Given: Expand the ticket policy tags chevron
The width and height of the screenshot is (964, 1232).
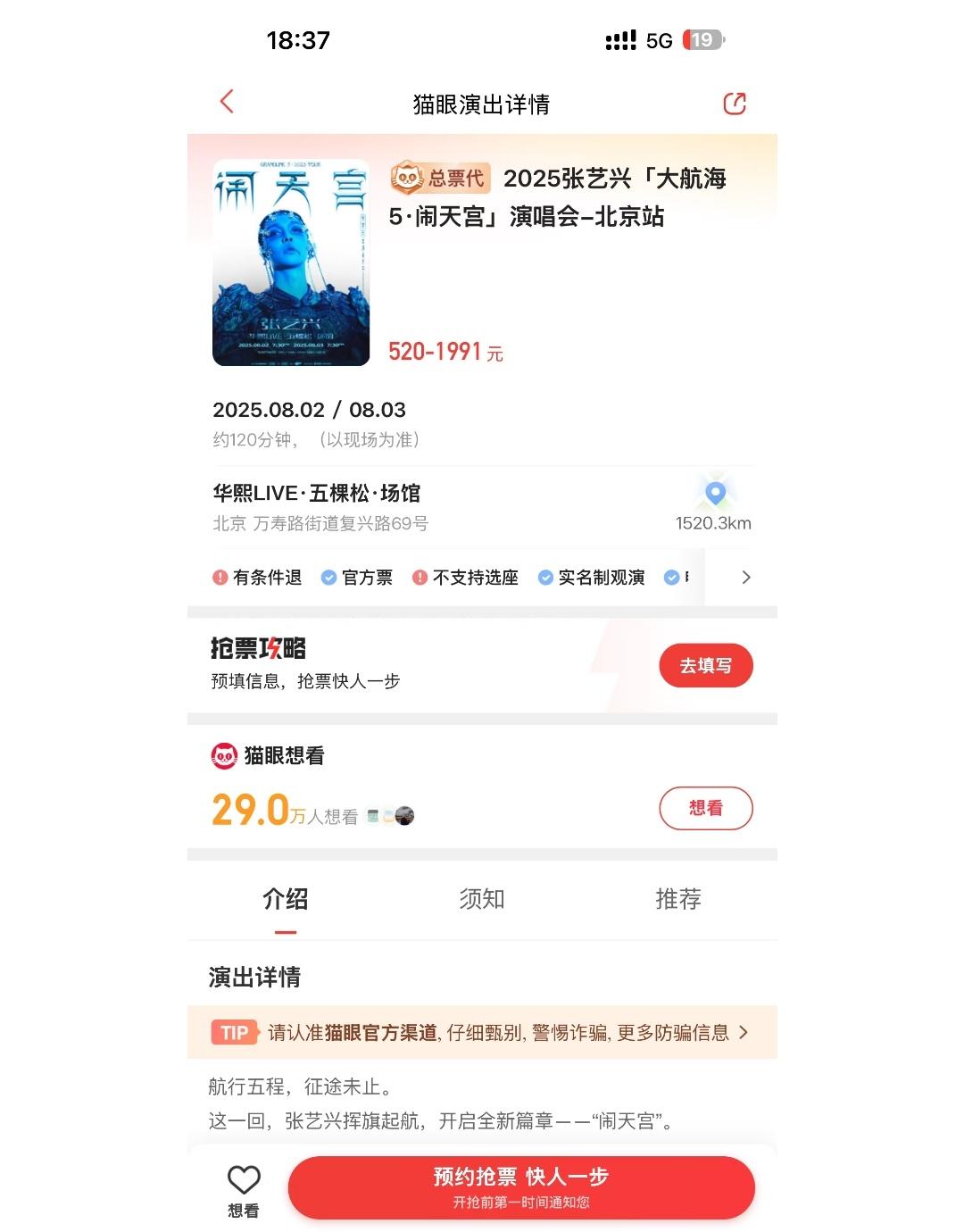Looking at the screenshot, I should click(x=746, y=578).
